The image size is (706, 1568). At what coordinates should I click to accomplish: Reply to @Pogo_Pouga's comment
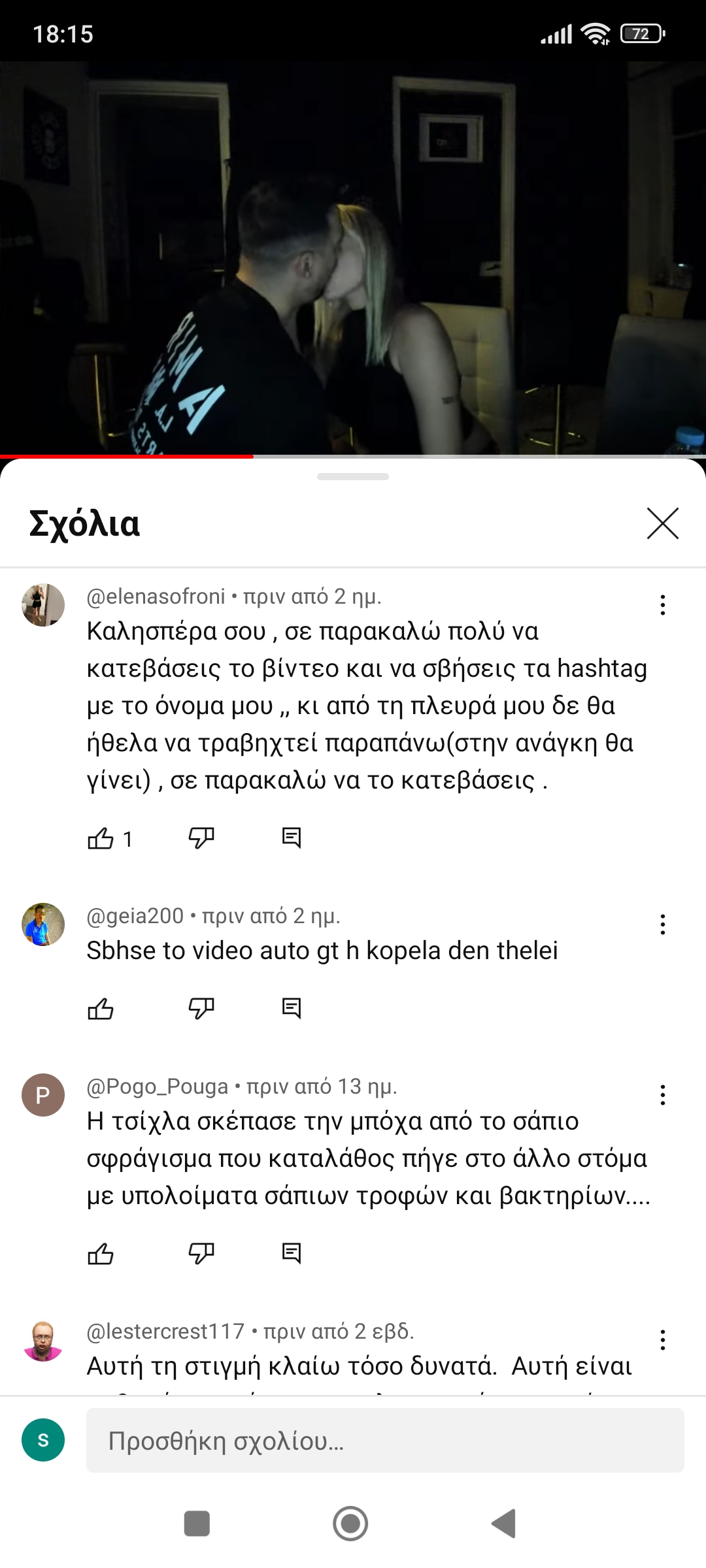coord(291,1254)
